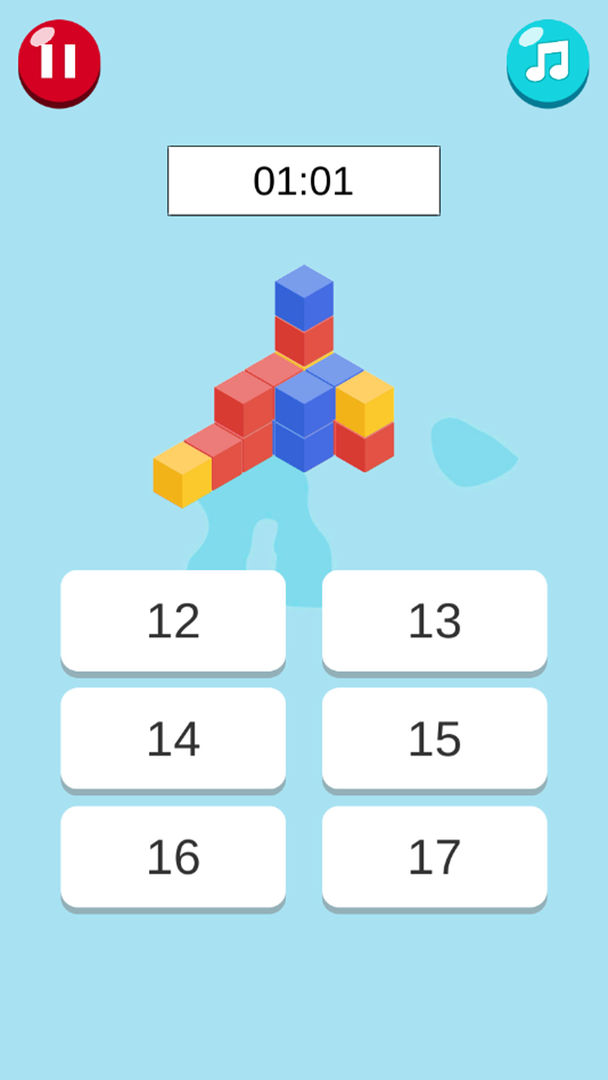Select the 17 option
Viewport: 608px width, 1080px height.
pyautogui.click(x=434, y=857)
